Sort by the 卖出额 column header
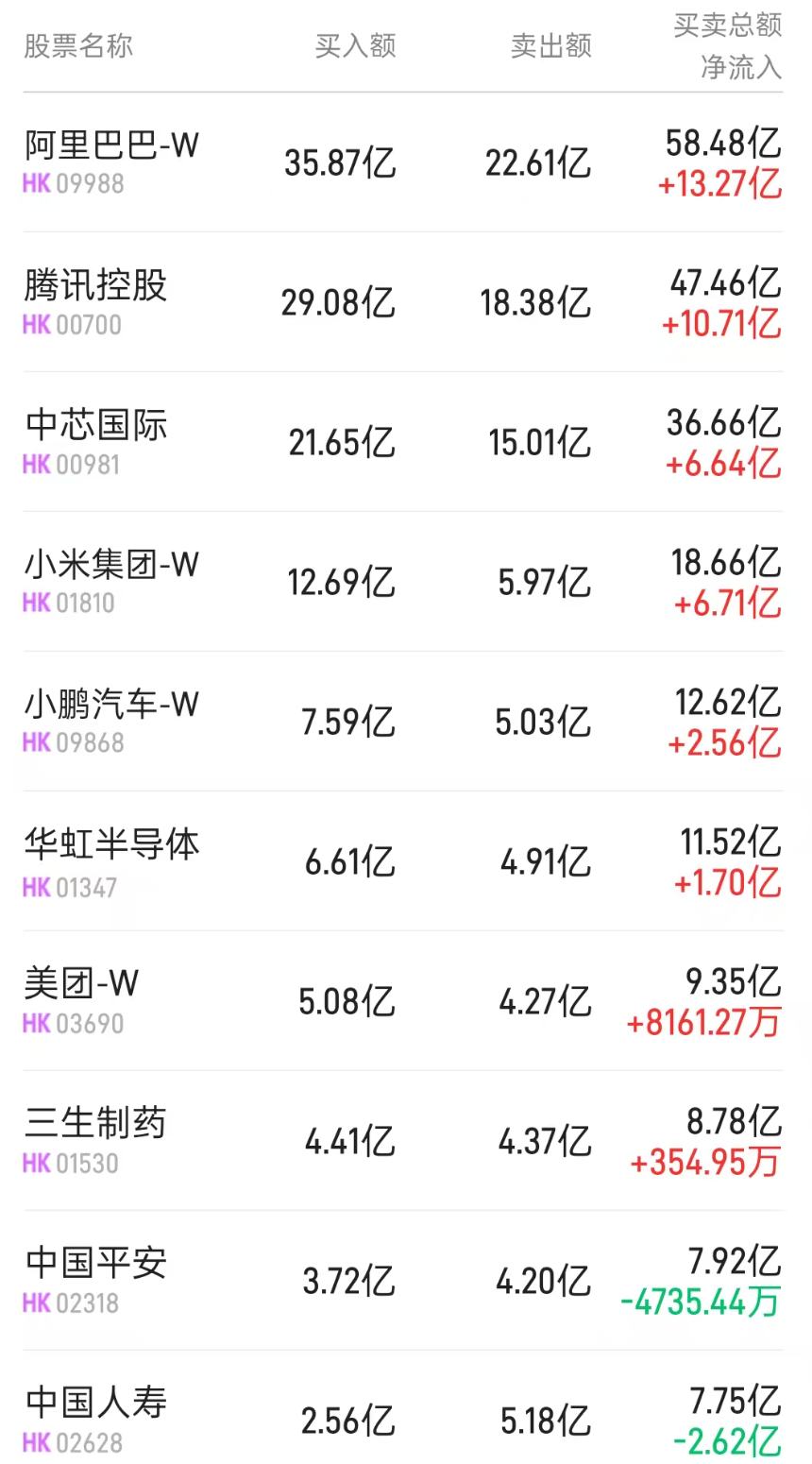The image size is (812, 1464). pos(551,43)
